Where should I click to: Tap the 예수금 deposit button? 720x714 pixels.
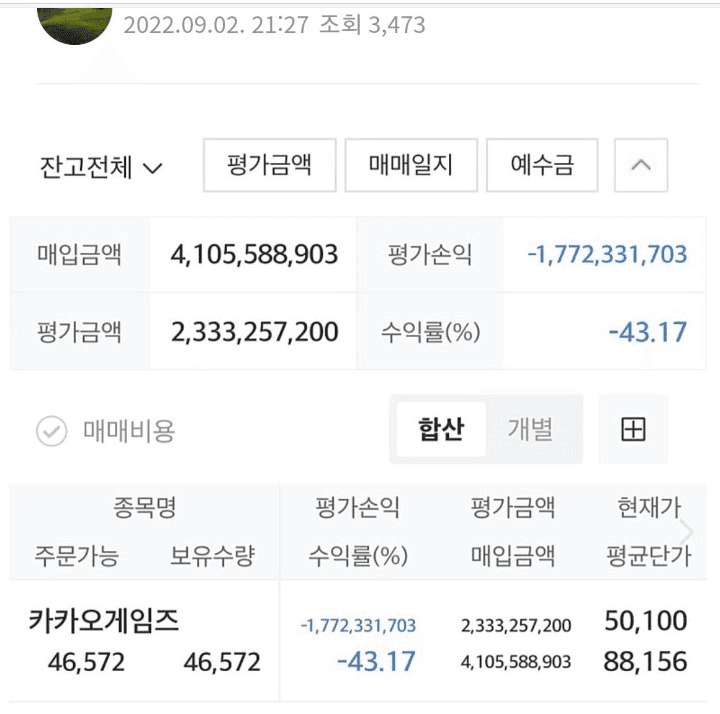coord(542,165)
